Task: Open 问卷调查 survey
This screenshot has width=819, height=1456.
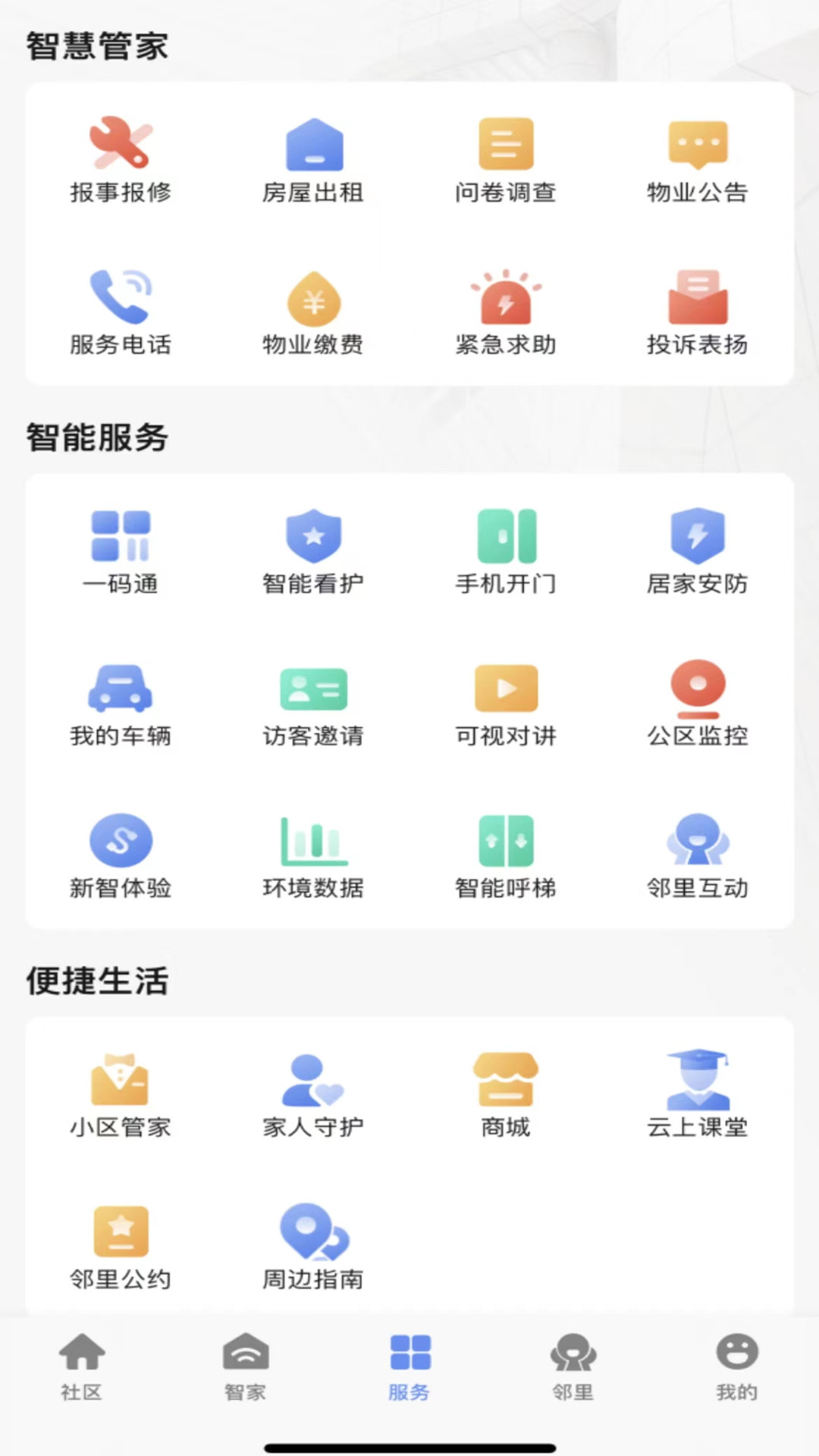Action: tap(506, 159)
